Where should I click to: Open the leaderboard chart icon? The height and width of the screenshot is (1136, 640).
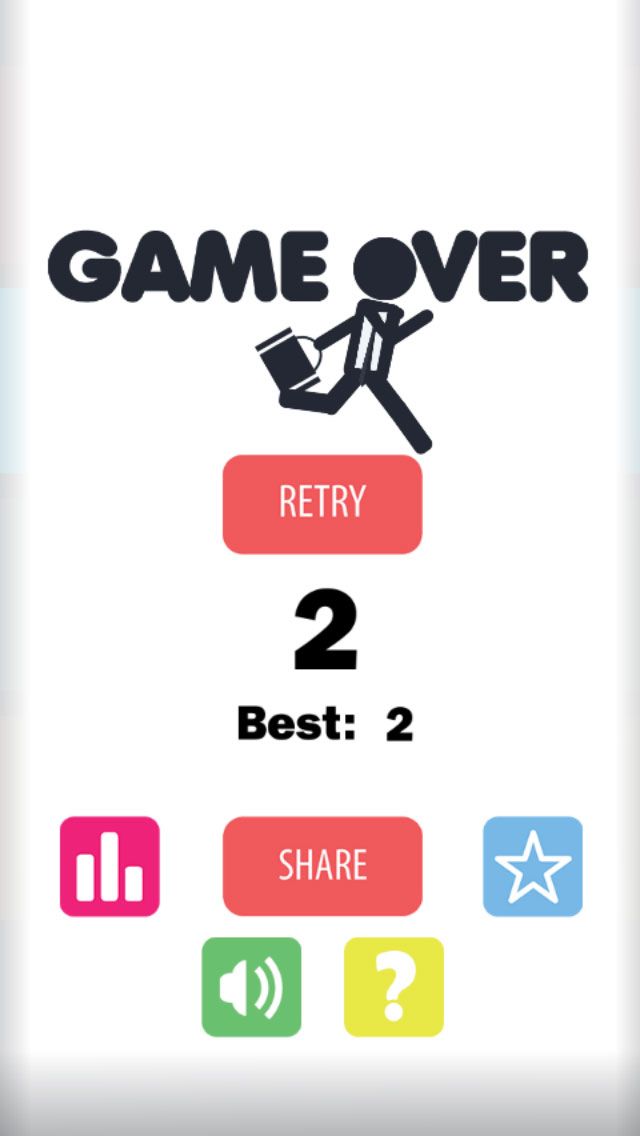[110, 866]
